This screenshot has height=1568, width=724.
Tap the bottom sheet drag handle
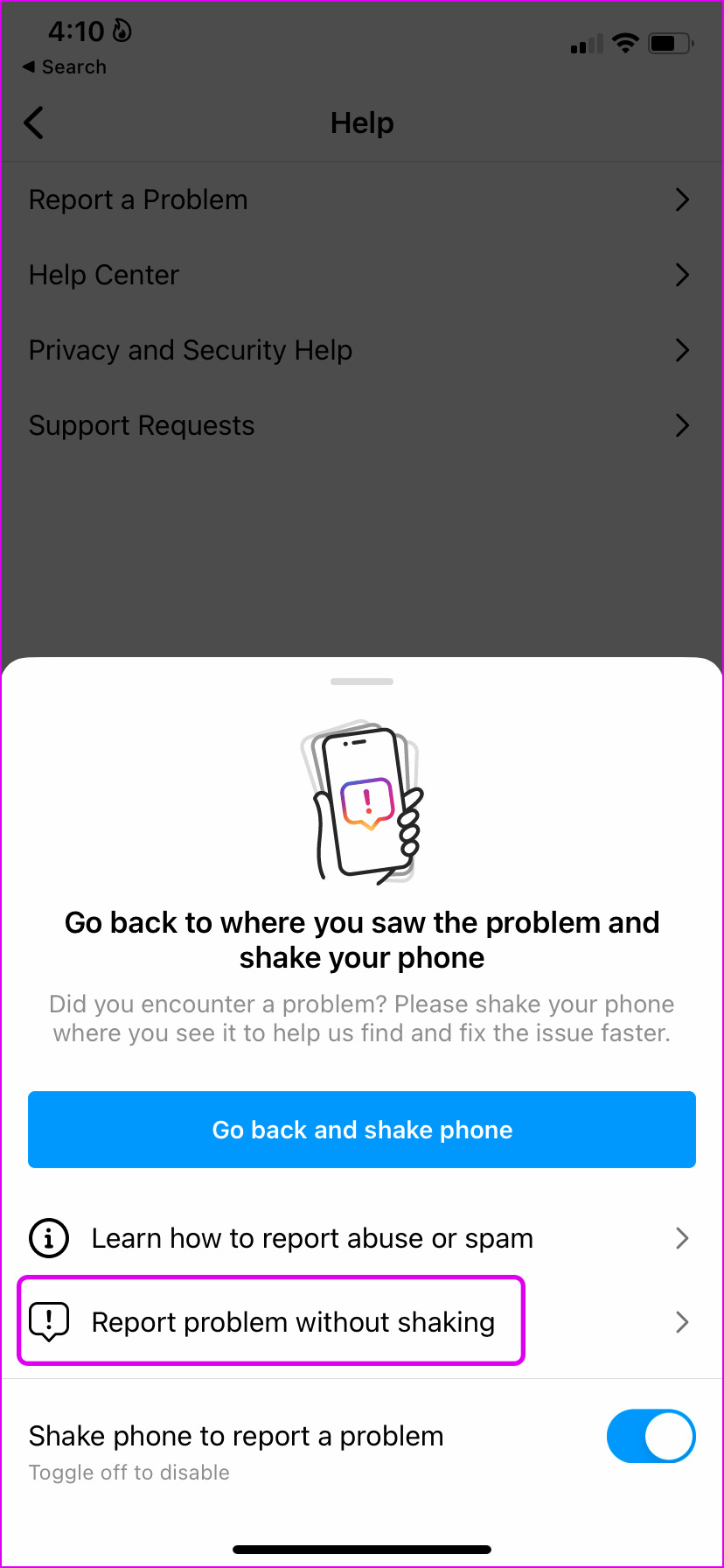click(362, 681)
